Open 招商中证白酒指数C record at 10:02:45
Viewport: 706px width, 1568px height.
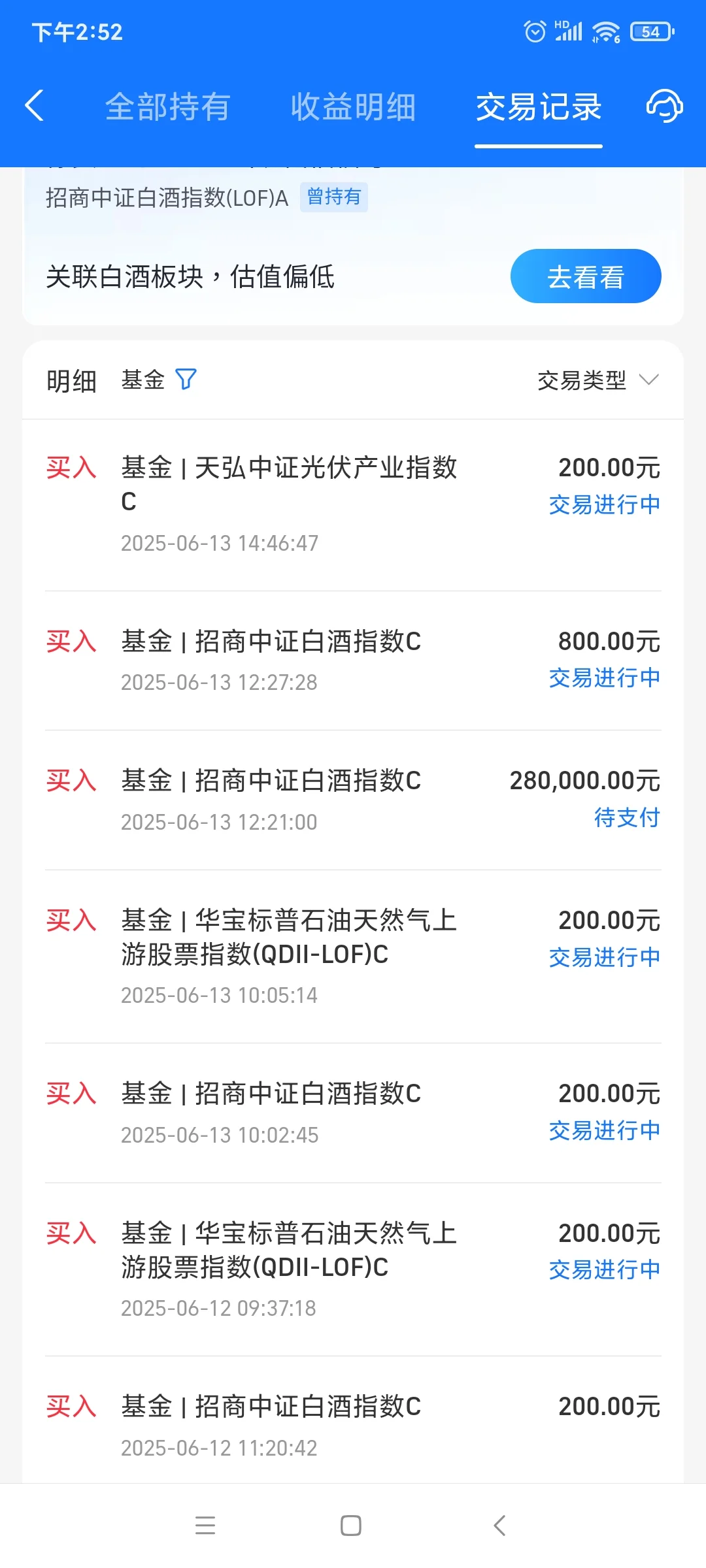(x=353, y=1113)
